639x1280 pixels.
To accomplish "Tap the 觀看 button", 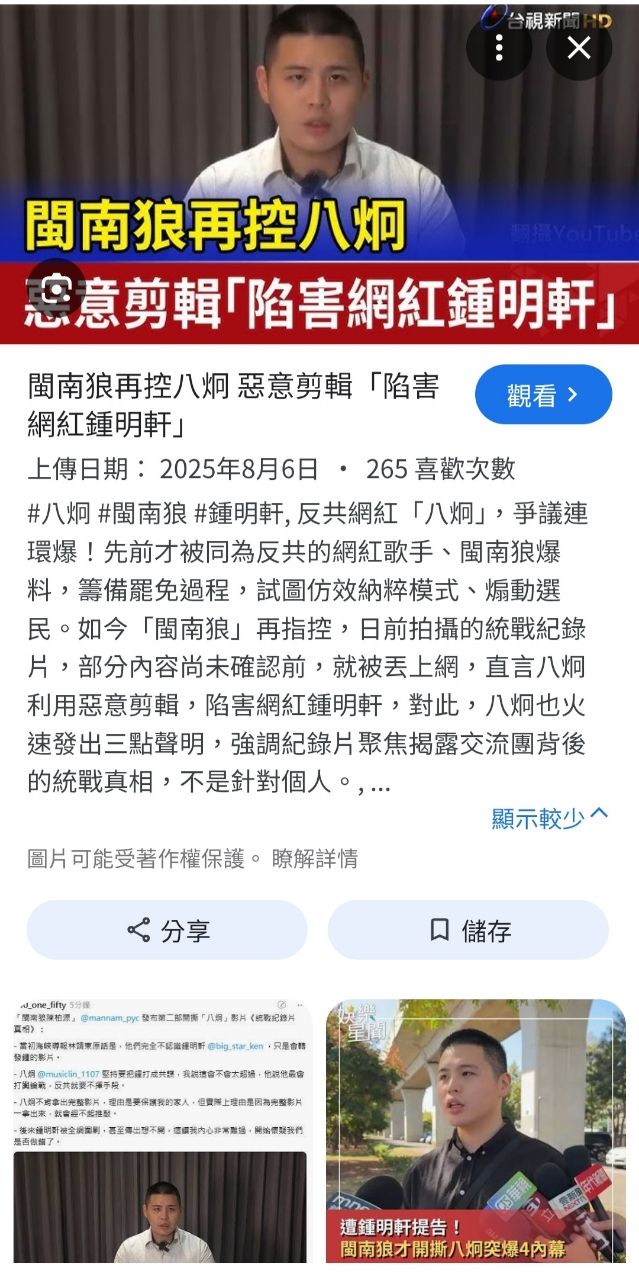I will 543,395.
